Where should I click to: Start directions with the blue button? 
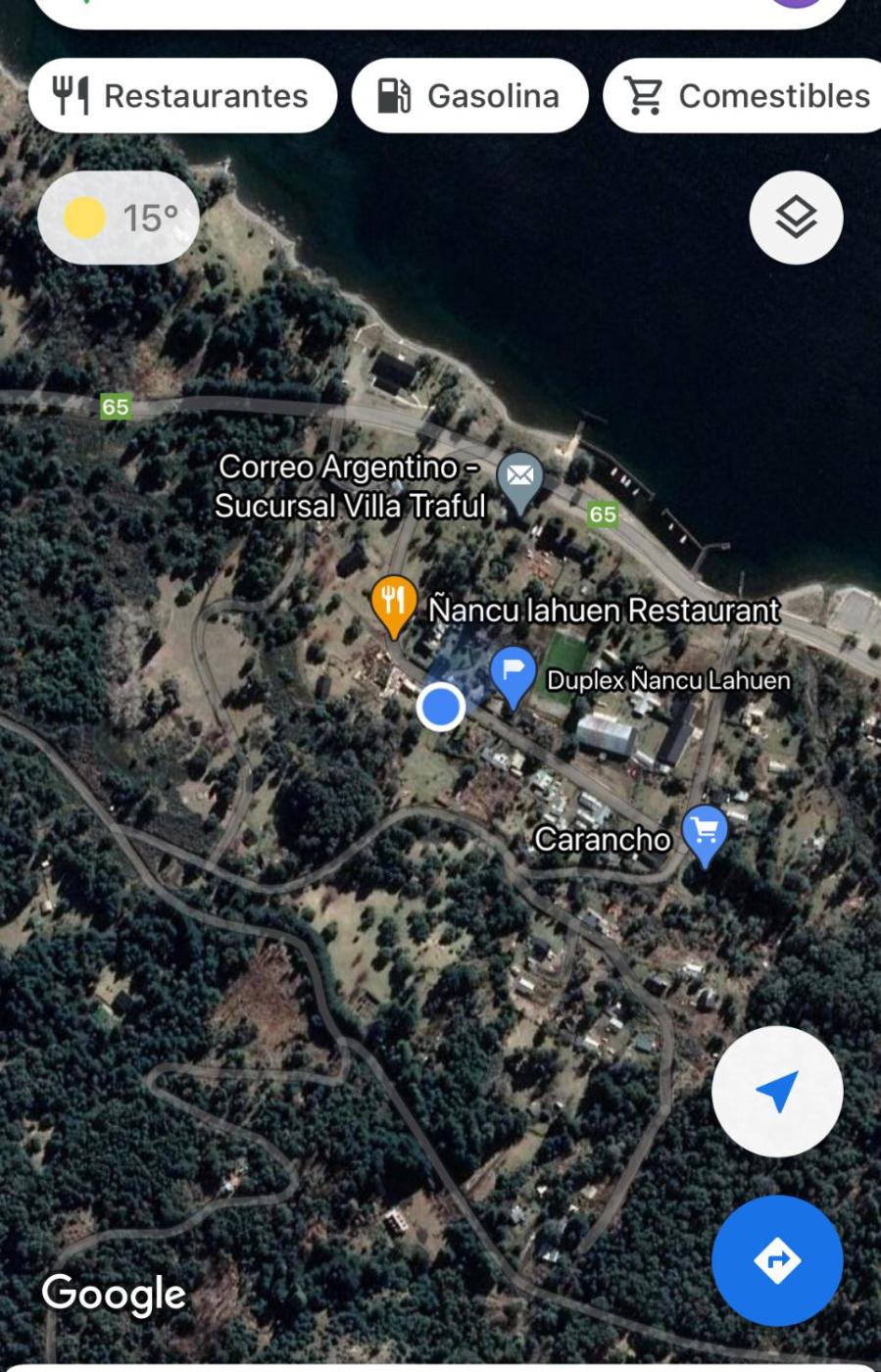[777, 1260]
